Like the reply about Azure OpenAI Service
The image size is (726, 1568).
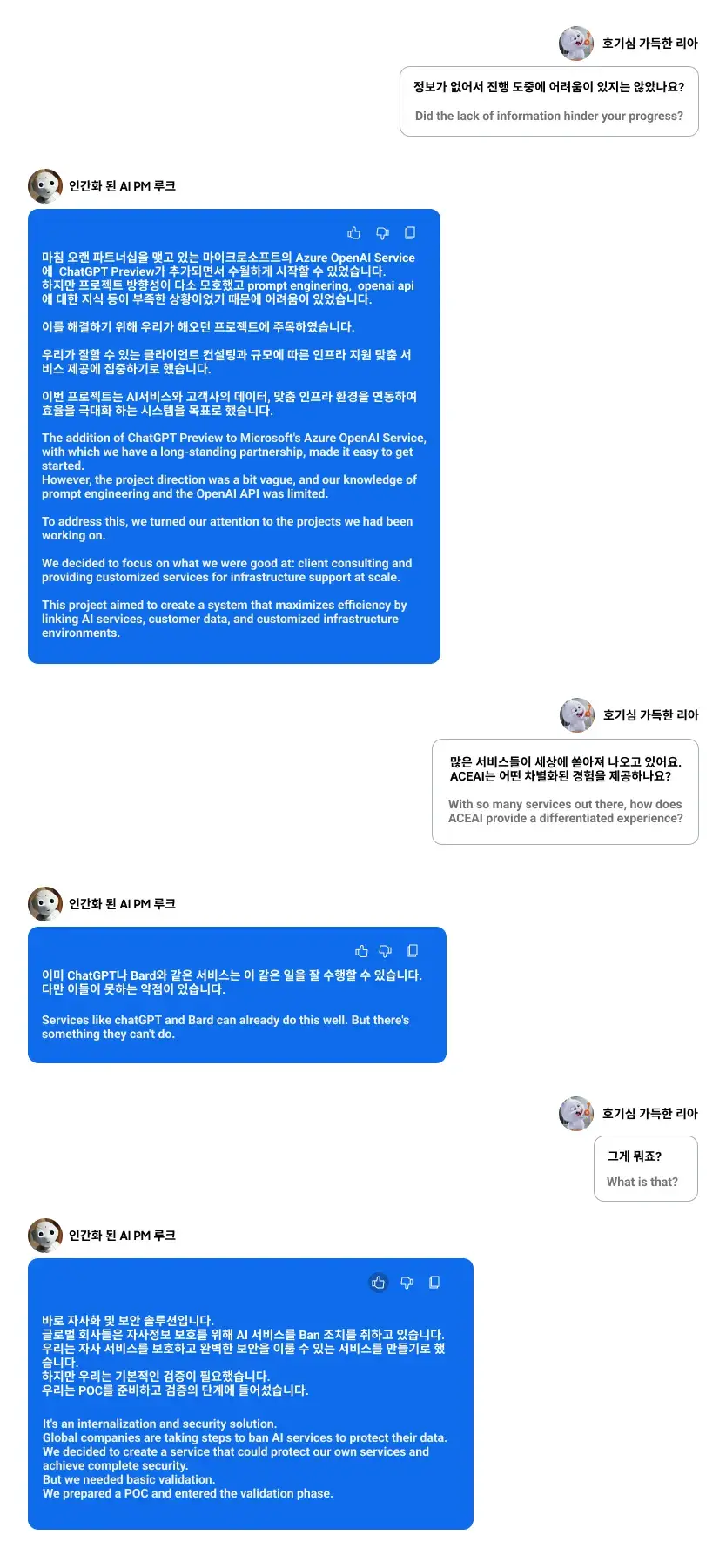pos(353,233)
